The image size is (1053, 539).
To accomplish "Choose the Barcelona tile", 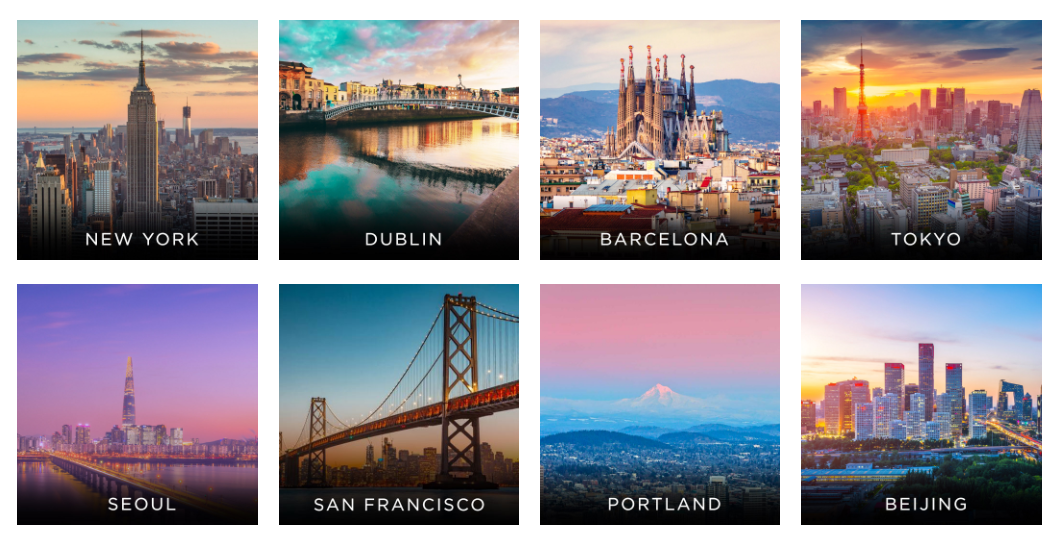I will (x=659, y=140).
